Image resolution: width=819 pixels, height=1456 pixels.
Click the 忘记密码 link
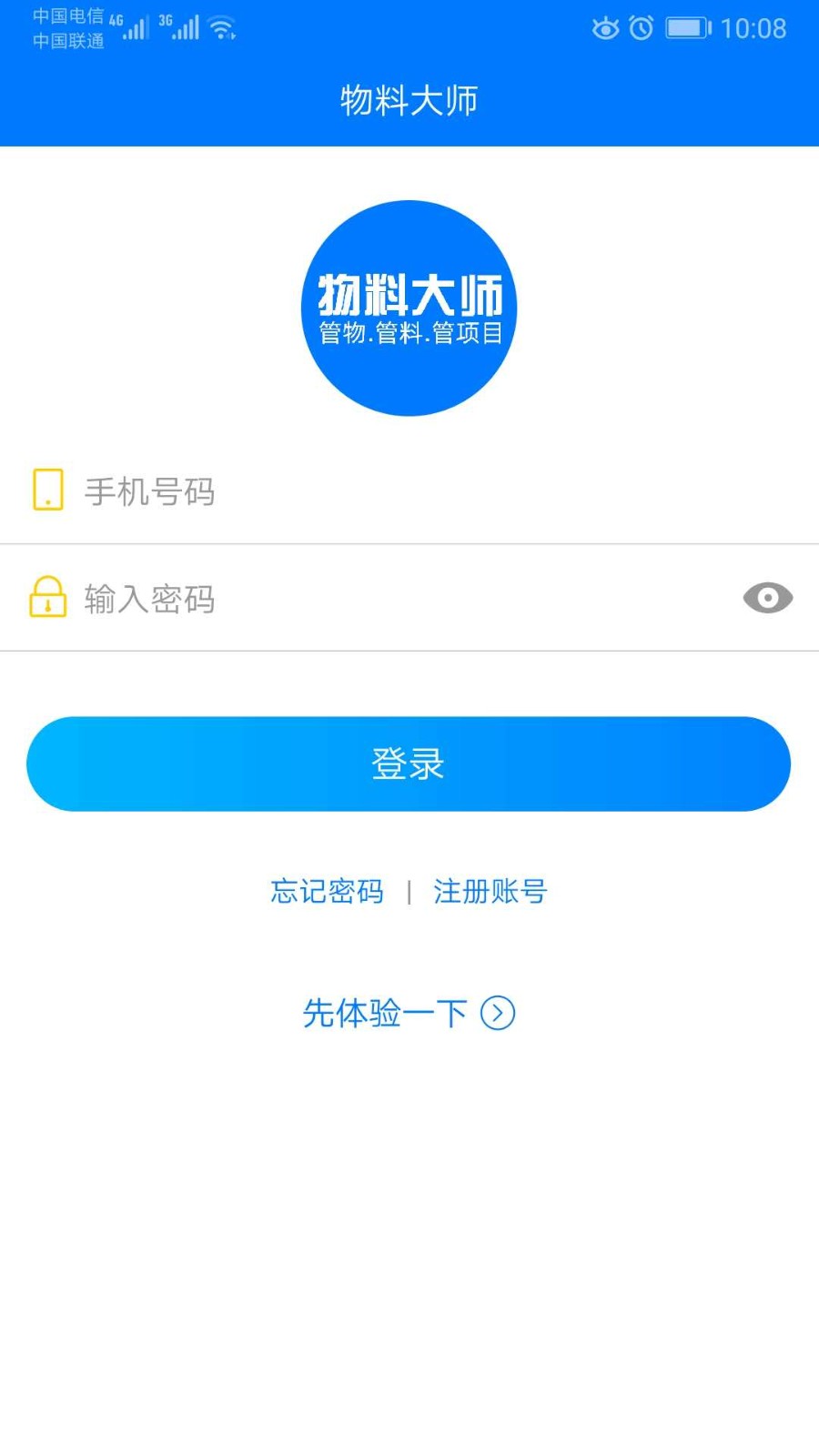point(326,891)
